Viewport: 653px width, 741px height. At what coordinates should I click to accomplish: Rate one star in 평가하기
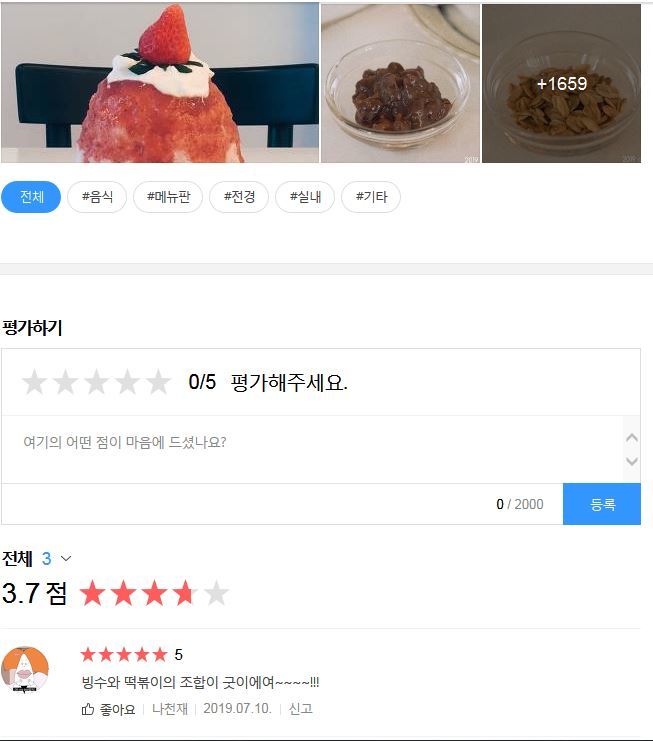(x=35, y=382)
